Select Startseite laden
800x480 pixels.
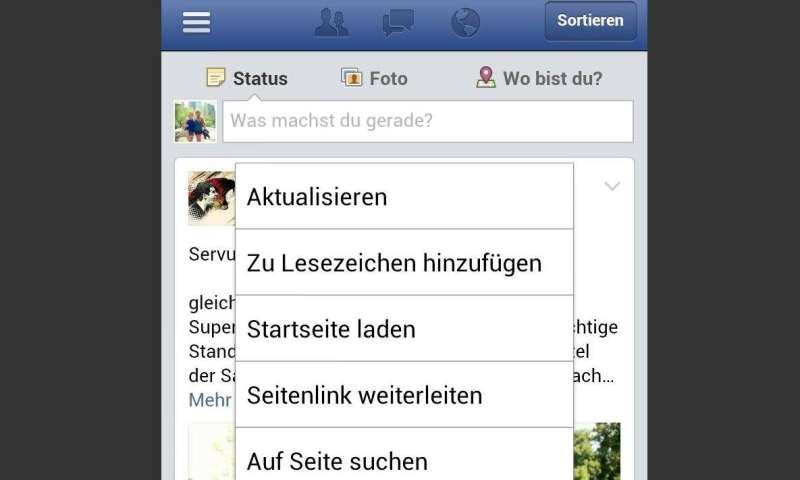point(404,328)
